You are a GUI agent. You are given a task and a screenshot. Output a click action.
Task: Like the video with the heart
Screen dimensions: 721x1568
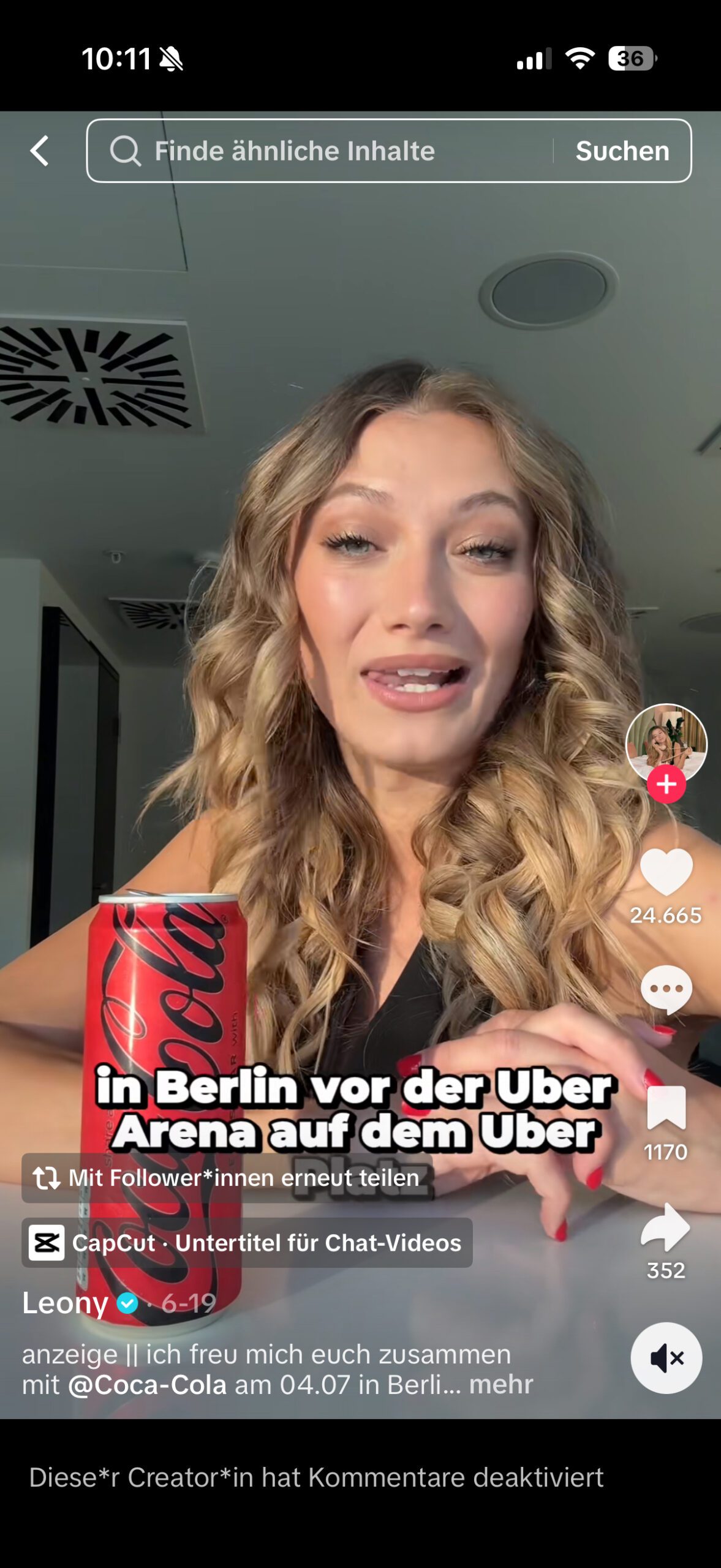[666, 871]
